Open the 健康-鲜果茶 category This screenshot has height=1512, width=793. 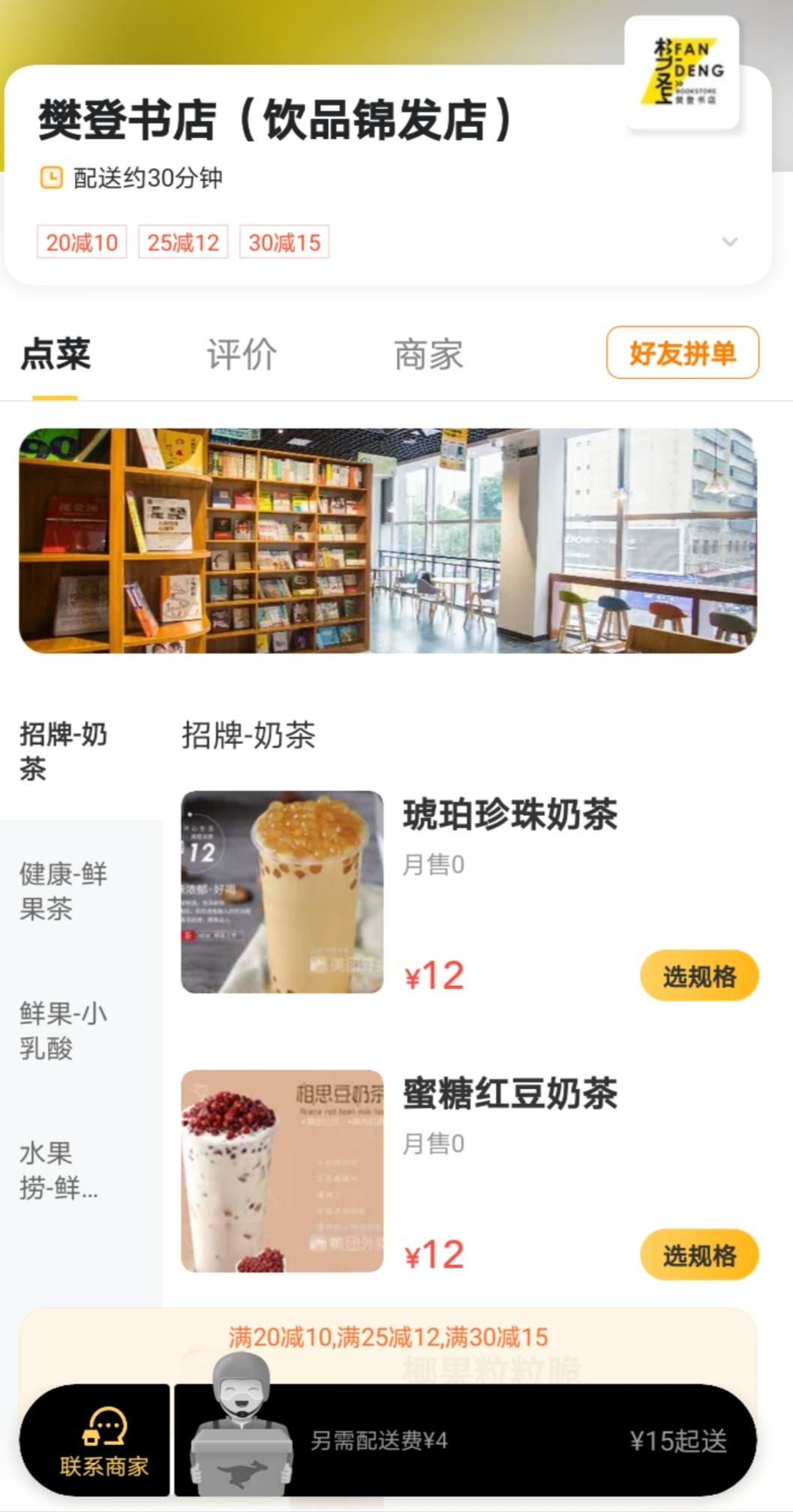coord(64,891)
